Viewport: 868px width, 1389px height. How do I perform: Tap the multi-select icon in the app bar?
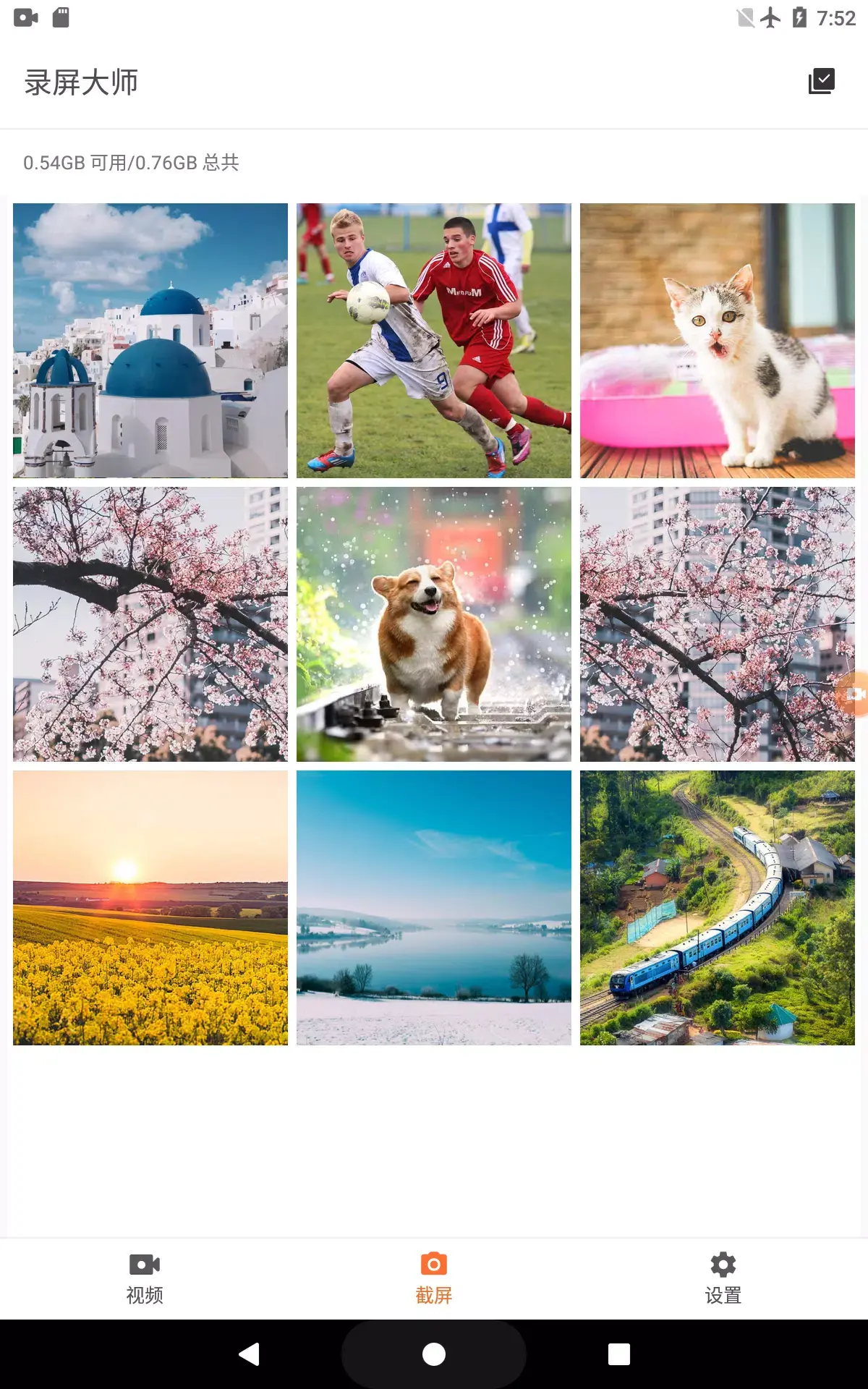[x=821, y=81]
